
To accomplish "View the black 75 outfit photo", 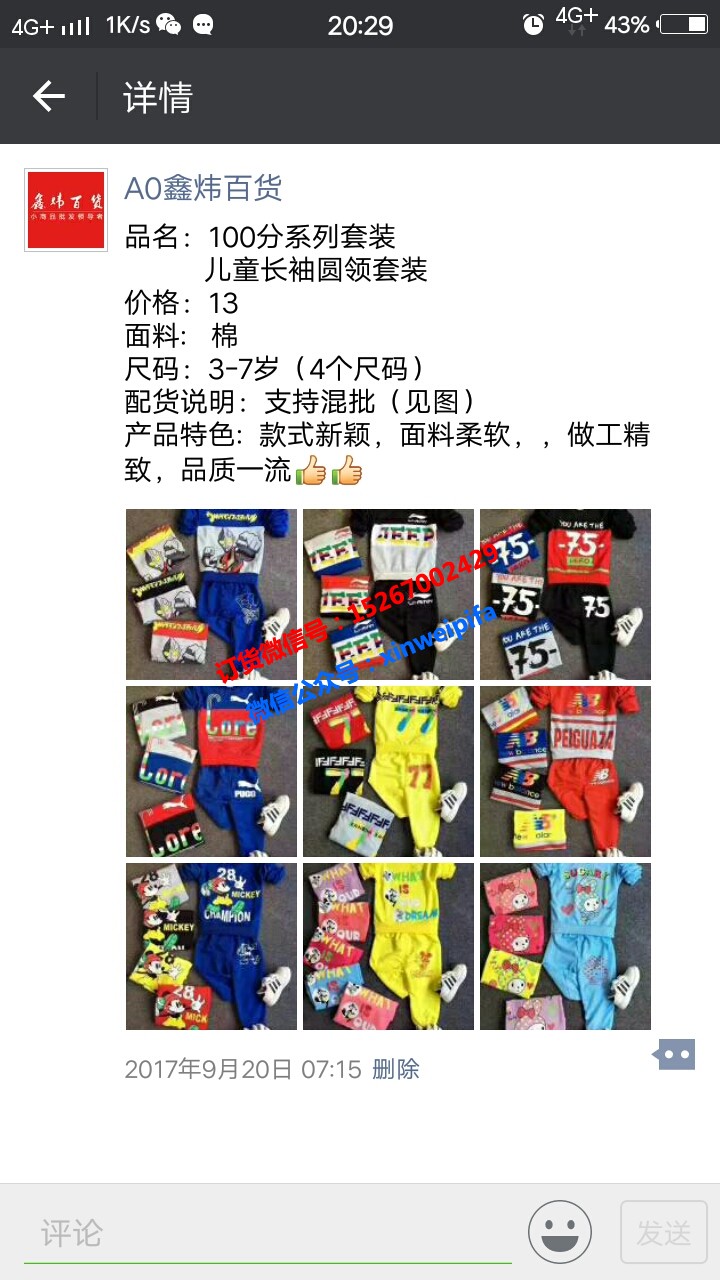I will click(565, 593).
